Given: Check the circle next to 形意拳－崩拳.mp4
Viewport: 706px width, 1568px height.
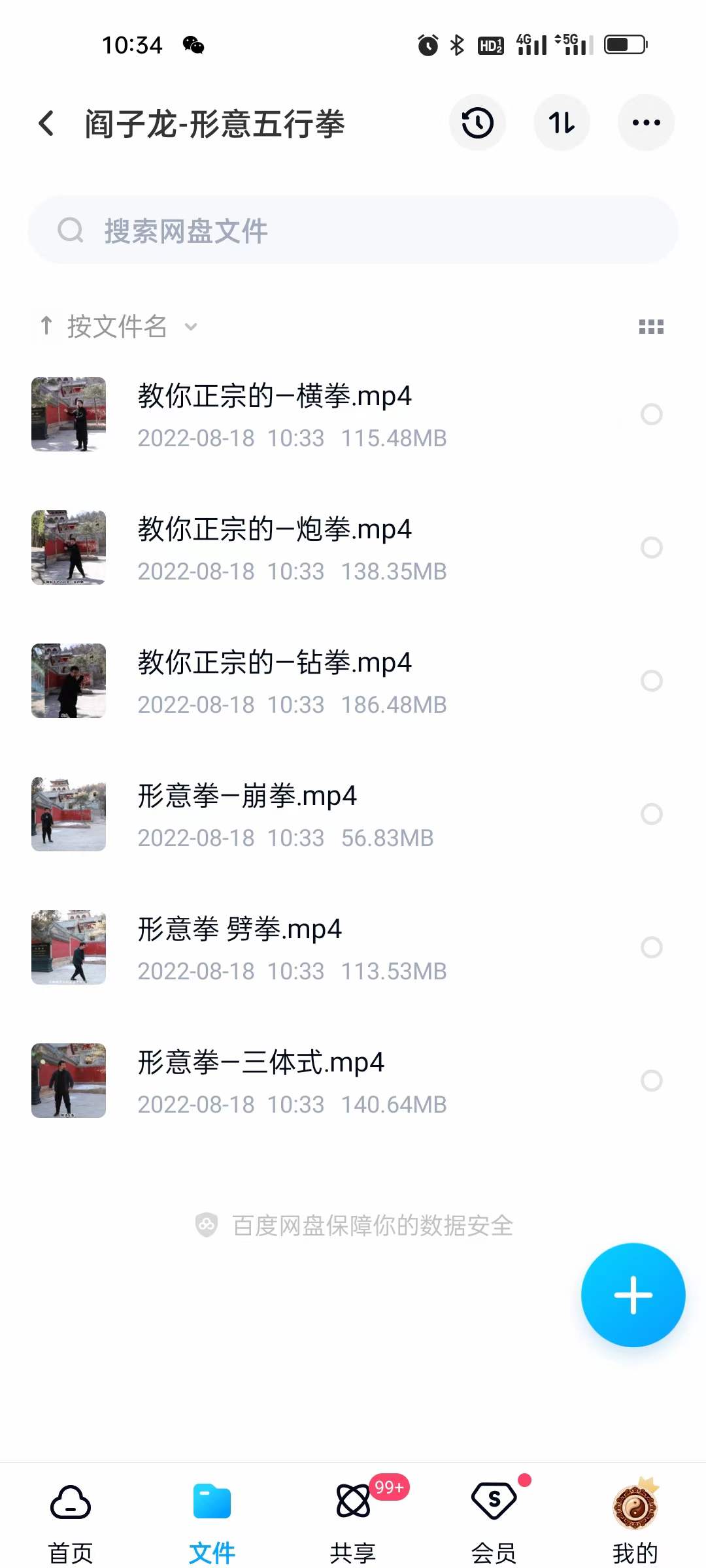Looking at the screenshot, I should pyautogui.click(x=652, y=815).
